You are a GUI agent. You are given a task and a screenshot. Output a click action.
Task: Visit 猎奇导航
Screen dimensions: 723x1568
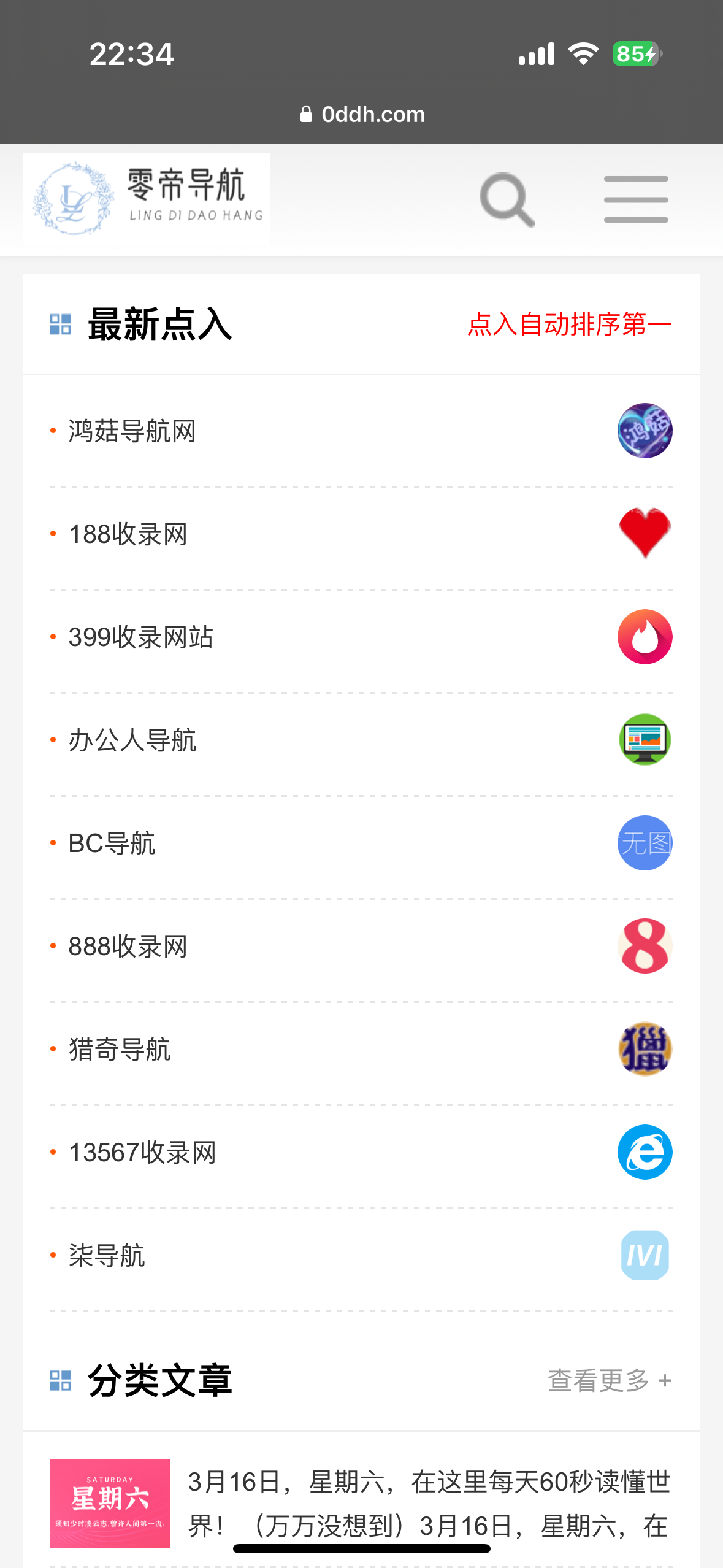point(120,1050)
